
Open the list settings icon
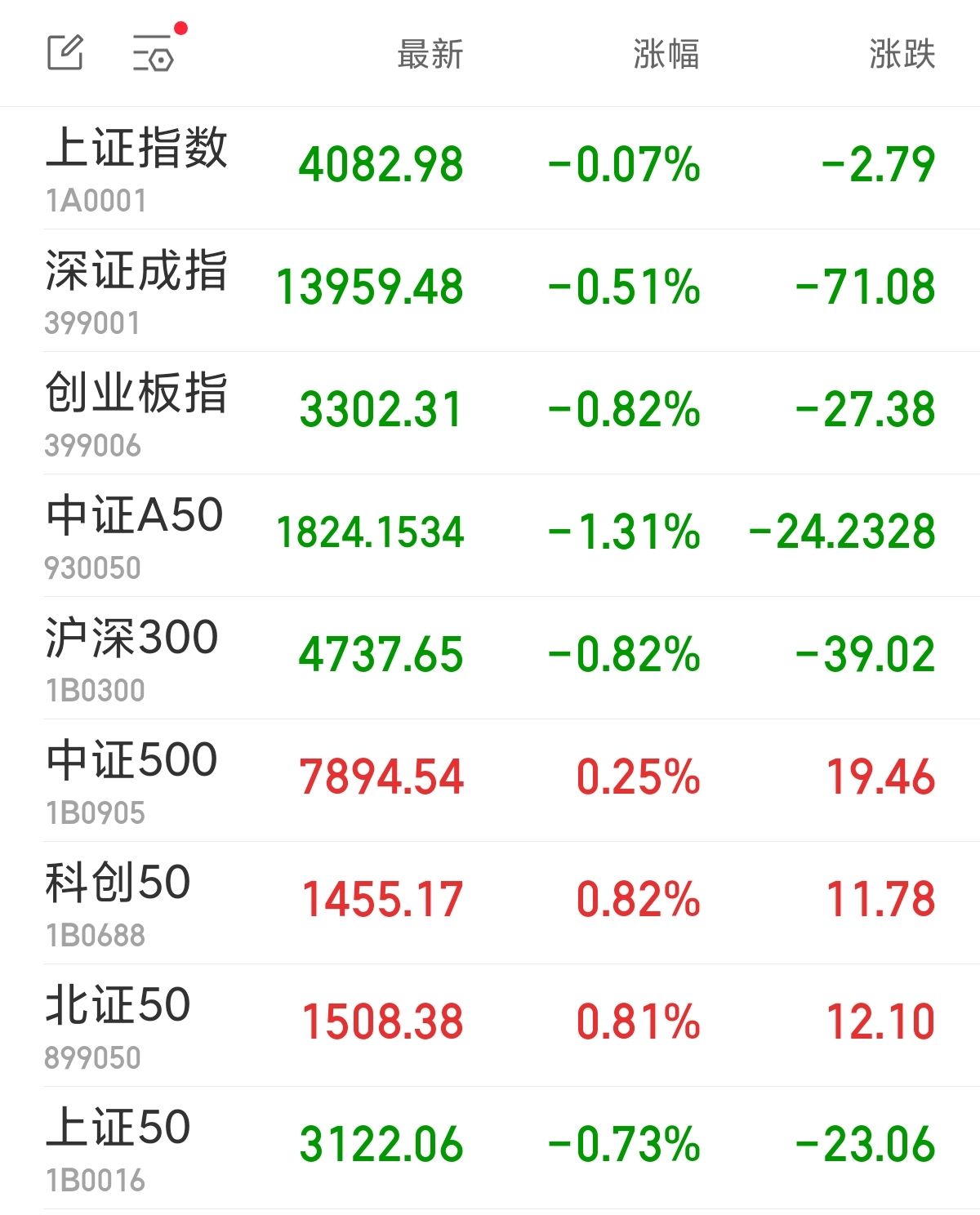pos(154,54)
